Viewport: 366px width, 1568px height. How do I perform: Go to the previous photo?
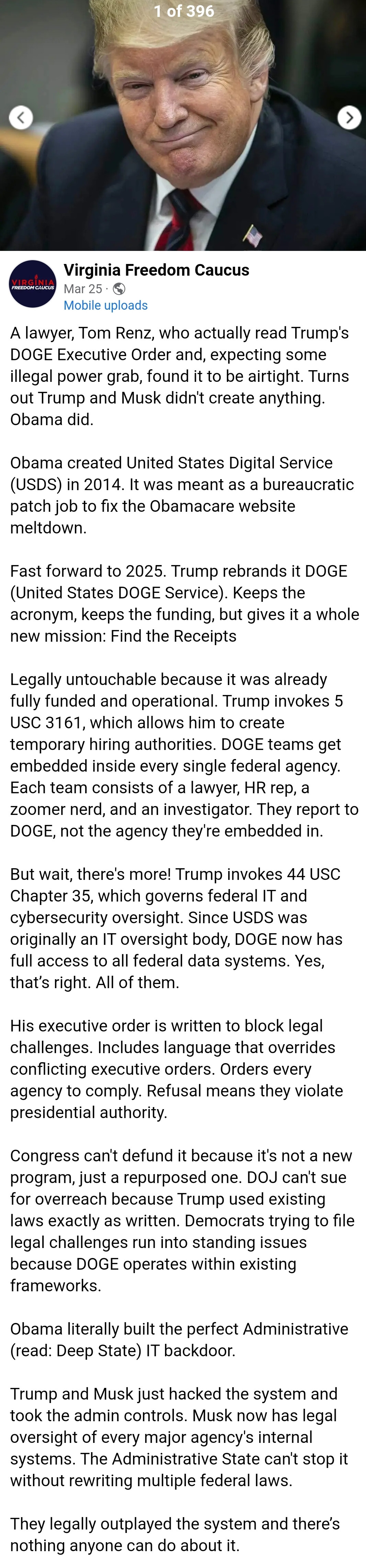point(21,118)
